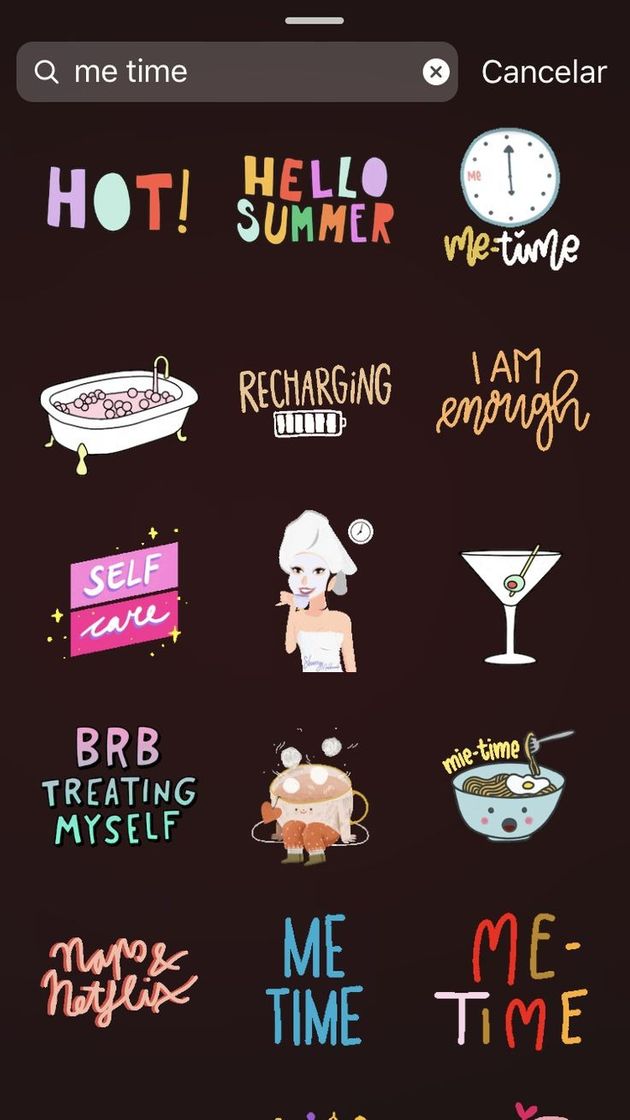Select the Naps & Netflix sticker
630x1120 pixels.
pos(118,973)
